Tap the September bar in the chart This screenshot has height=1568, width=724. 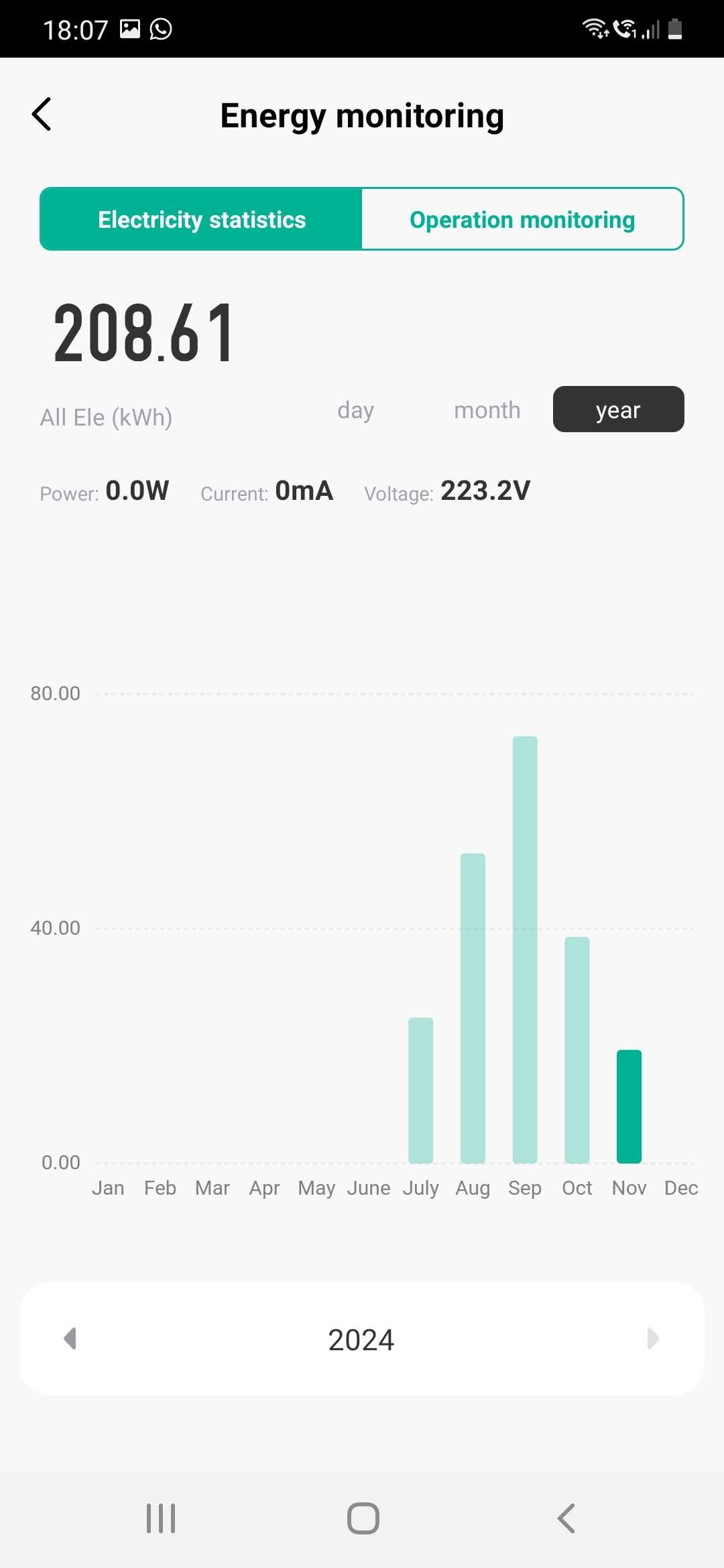pos(525,950)
